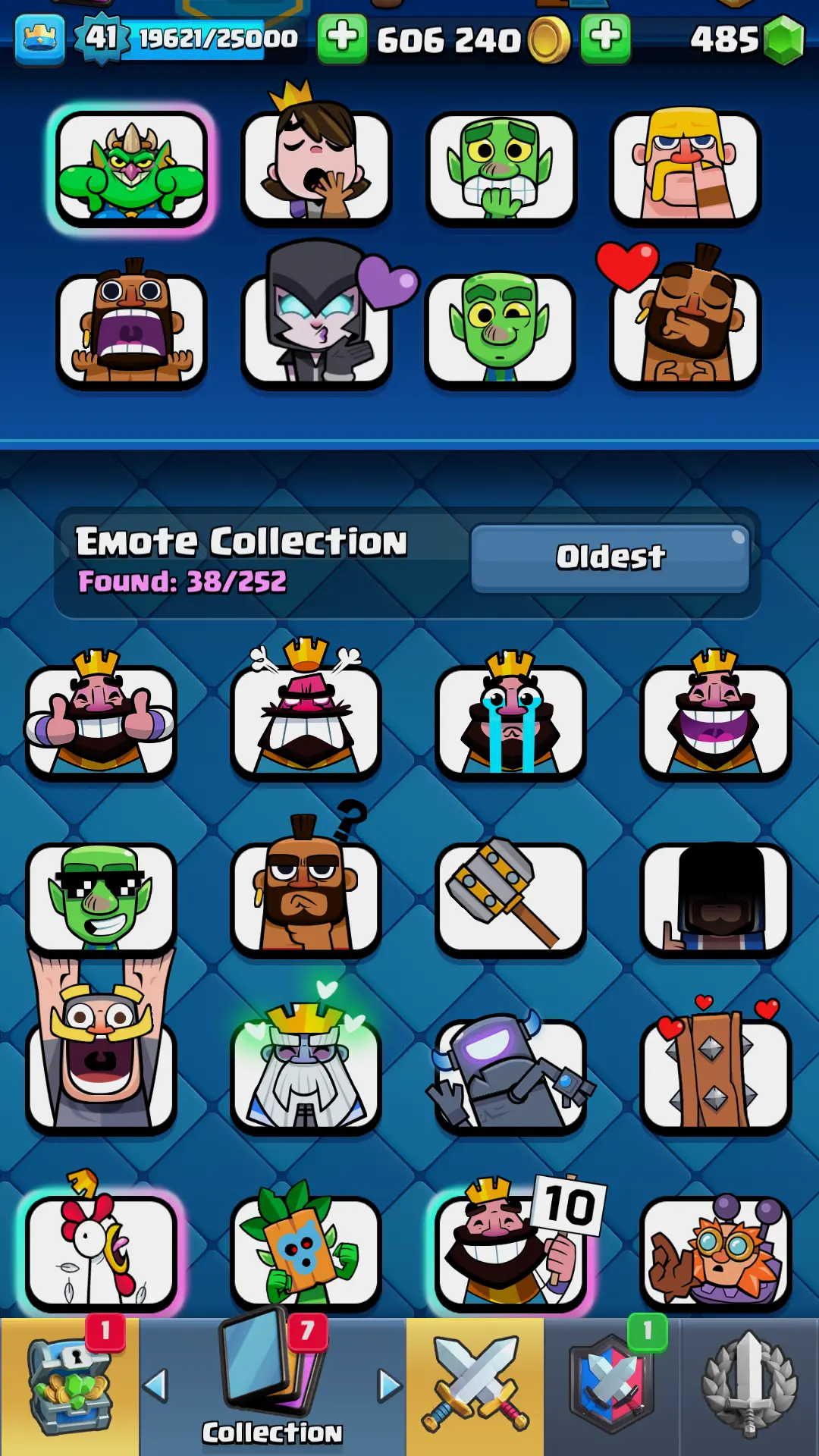819x1456 pixels.
Task: Choose the thumbs-up king emote
Action: [101, 720]
